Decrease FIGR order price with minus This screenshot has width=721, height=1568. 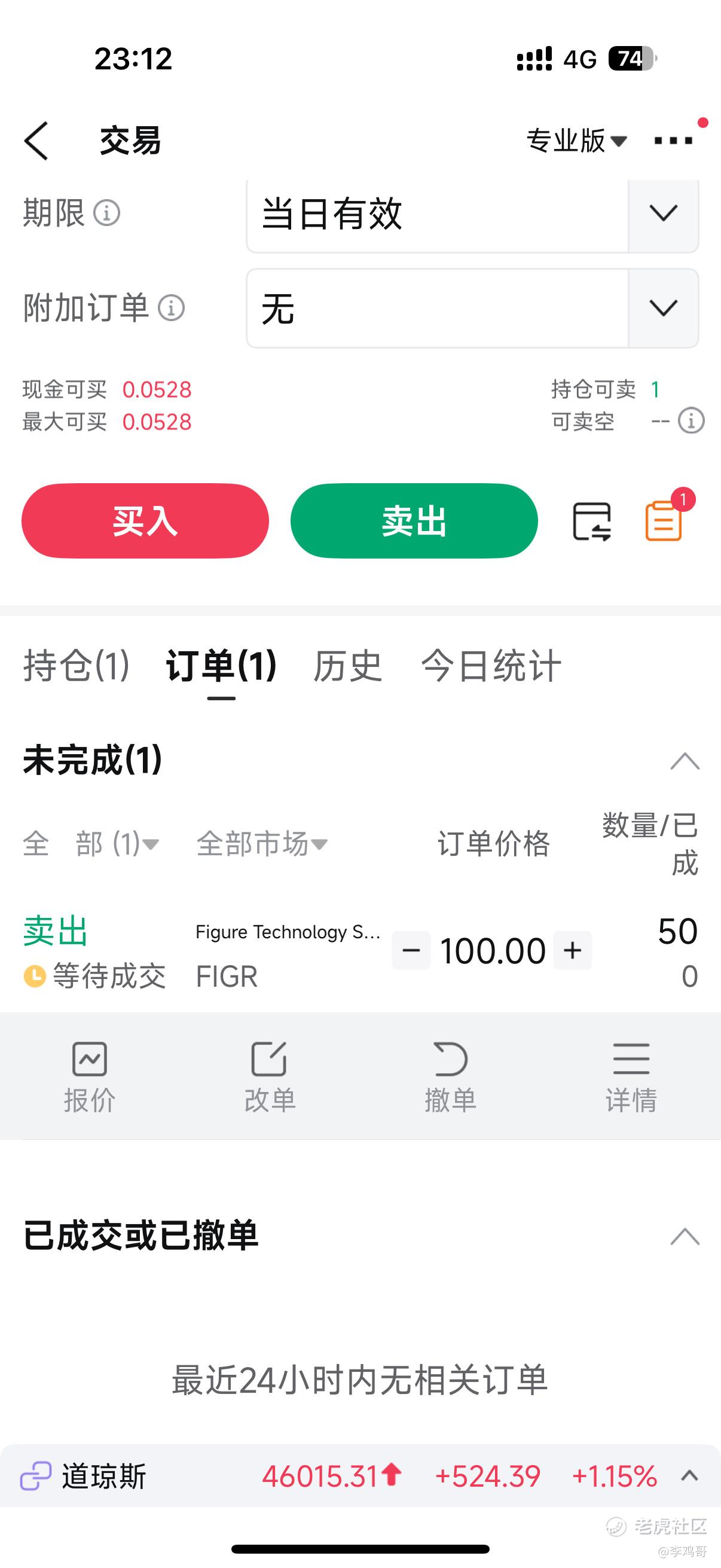[411, 950]
